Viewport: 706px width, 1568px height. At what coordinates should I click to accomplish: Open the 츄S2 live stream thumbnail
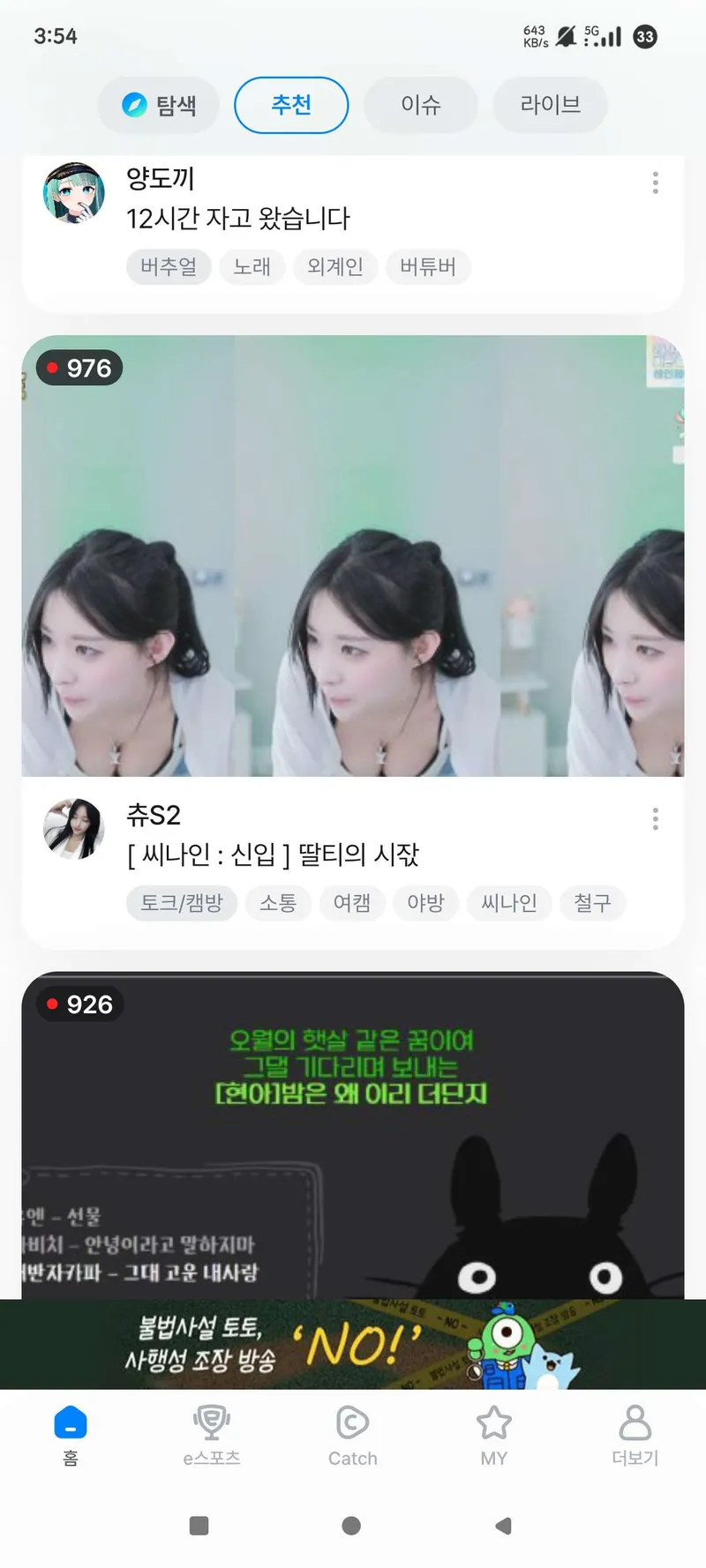point(353,556)
